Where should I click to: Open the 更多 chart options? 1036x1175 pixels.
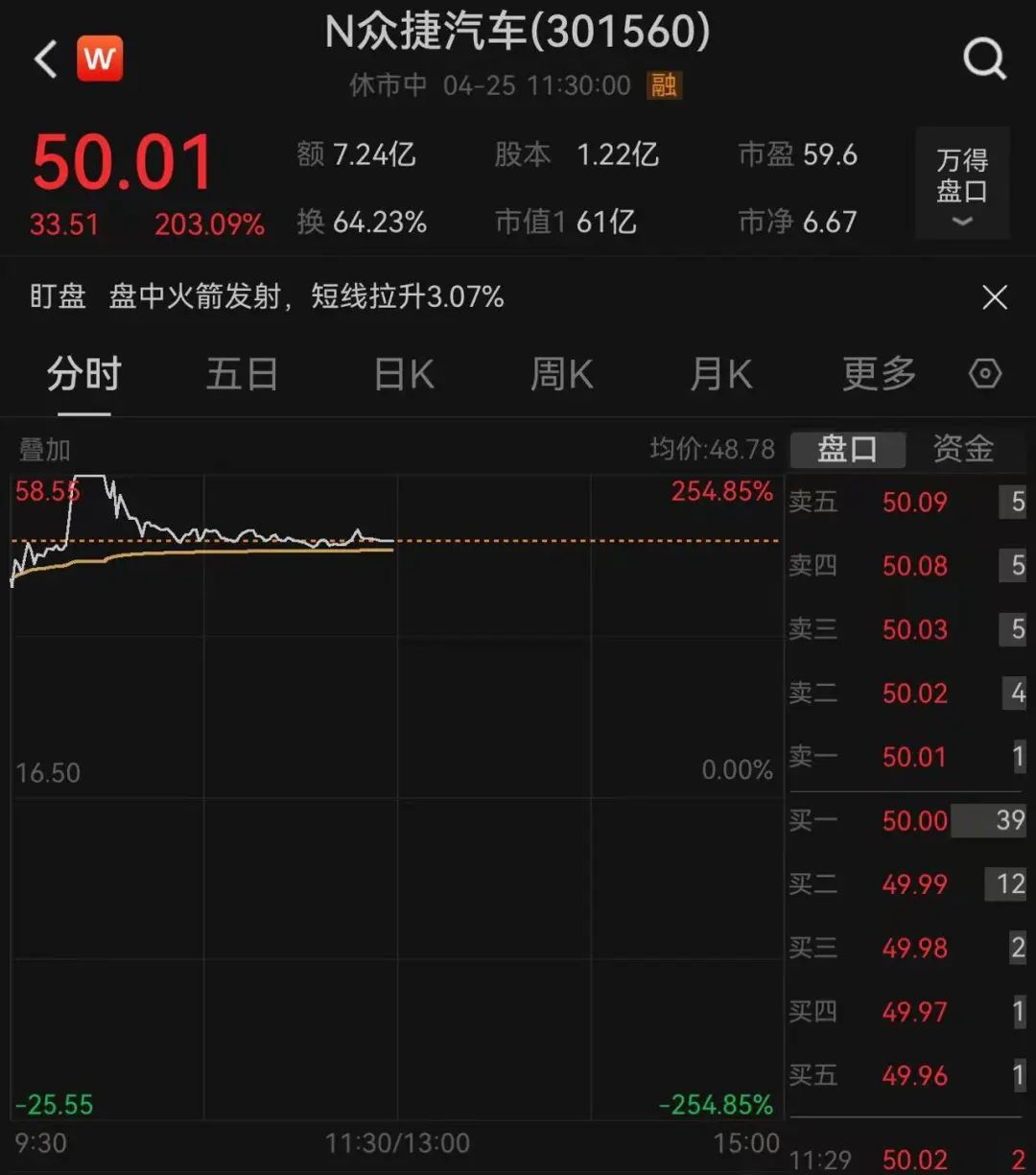879,374
